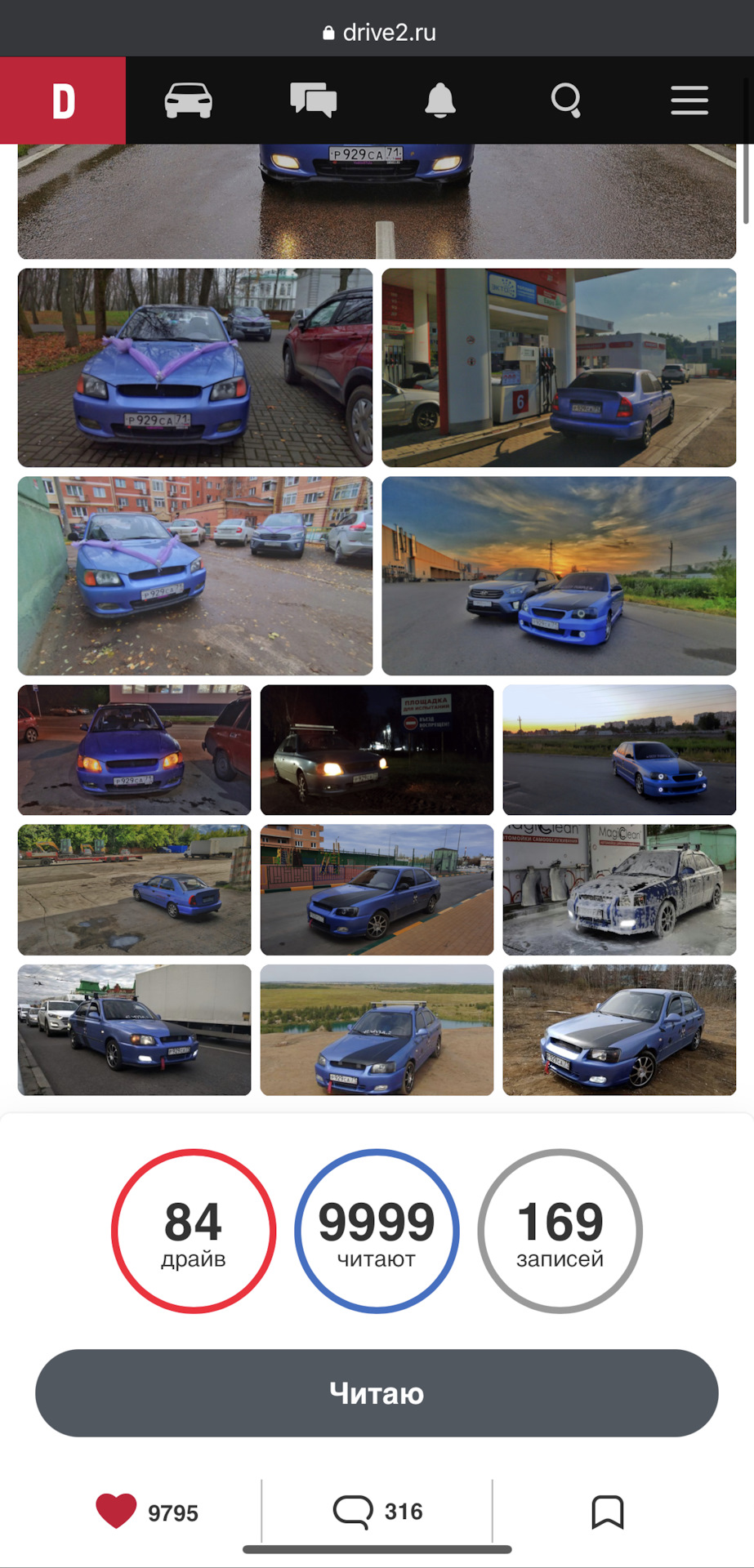
Task: Open the wedding ribbon car photo in park
Action: (x=194, y=367)
